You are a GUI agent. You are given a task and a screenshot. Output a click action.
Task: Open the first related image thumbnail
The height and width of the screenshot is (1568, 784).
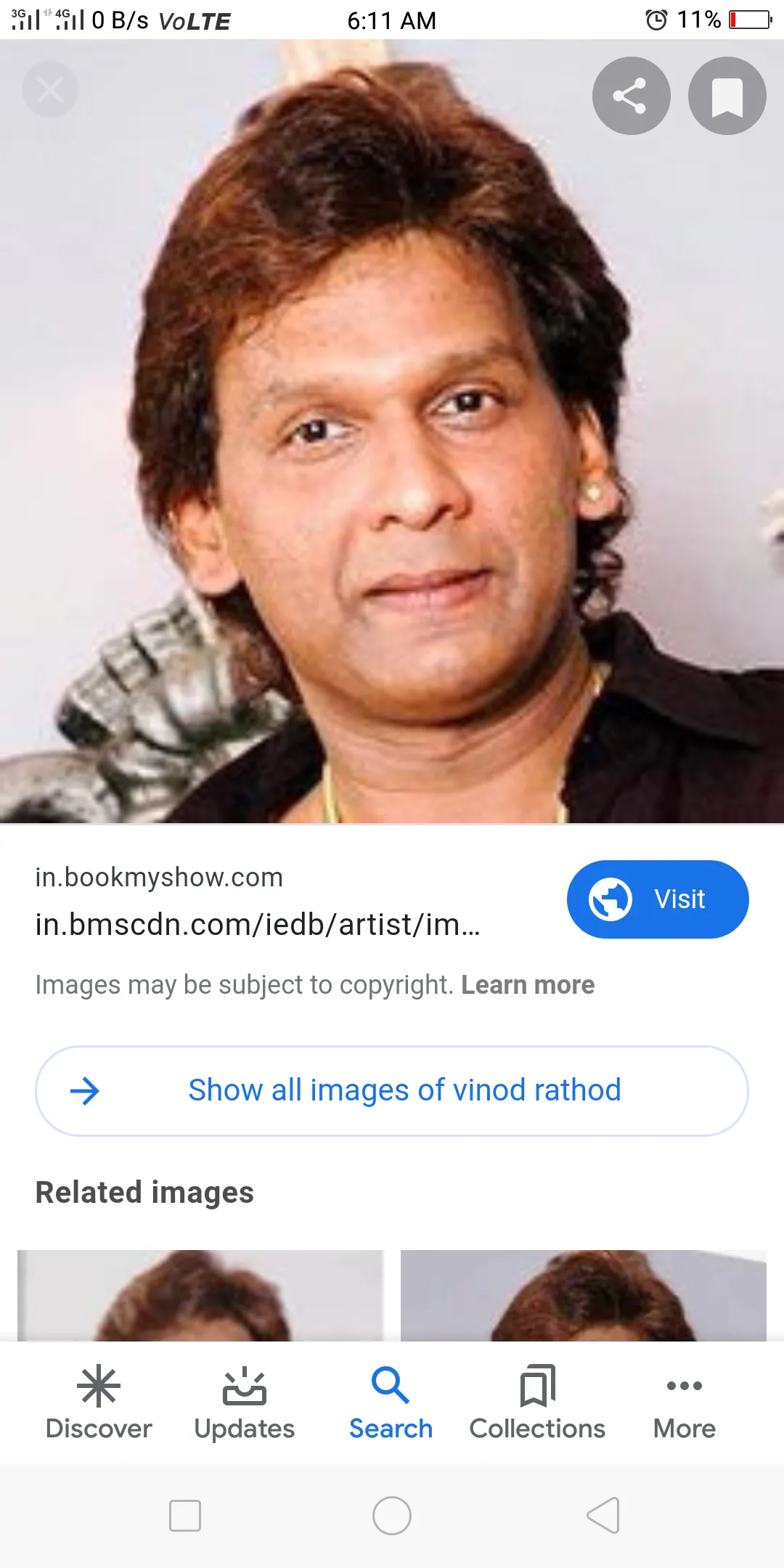point(200,1295)
